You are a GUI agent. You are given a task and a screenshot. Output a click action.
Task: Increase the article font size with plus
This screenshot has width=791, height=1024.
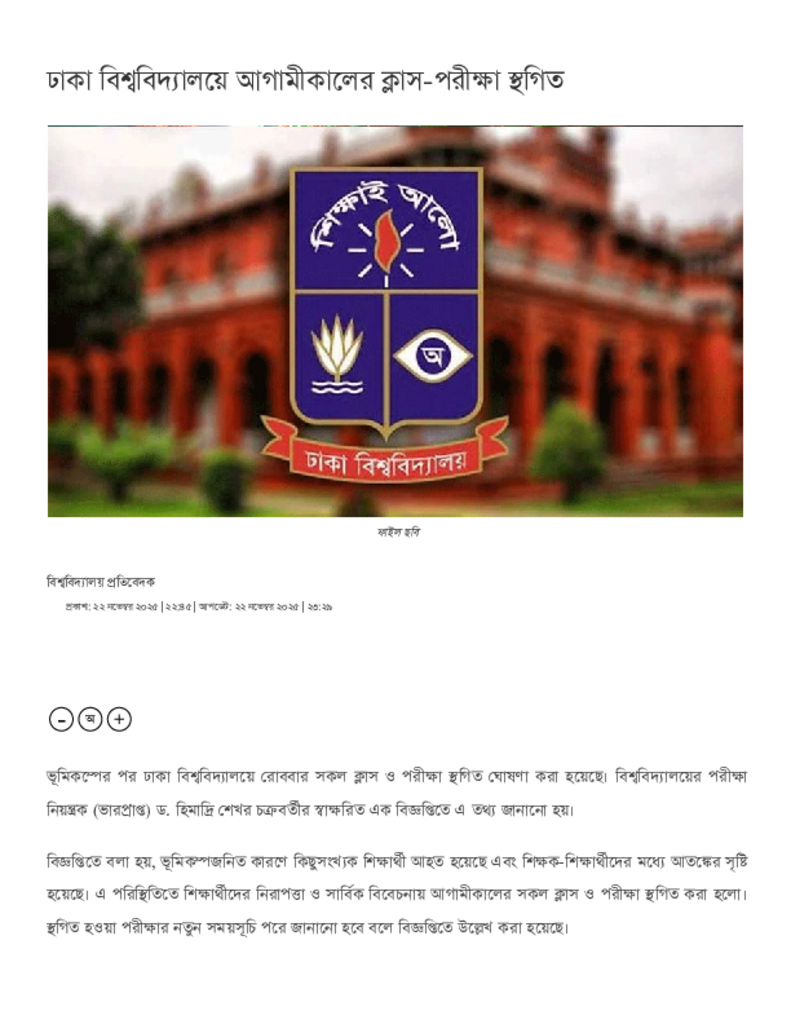pos(119,718)
